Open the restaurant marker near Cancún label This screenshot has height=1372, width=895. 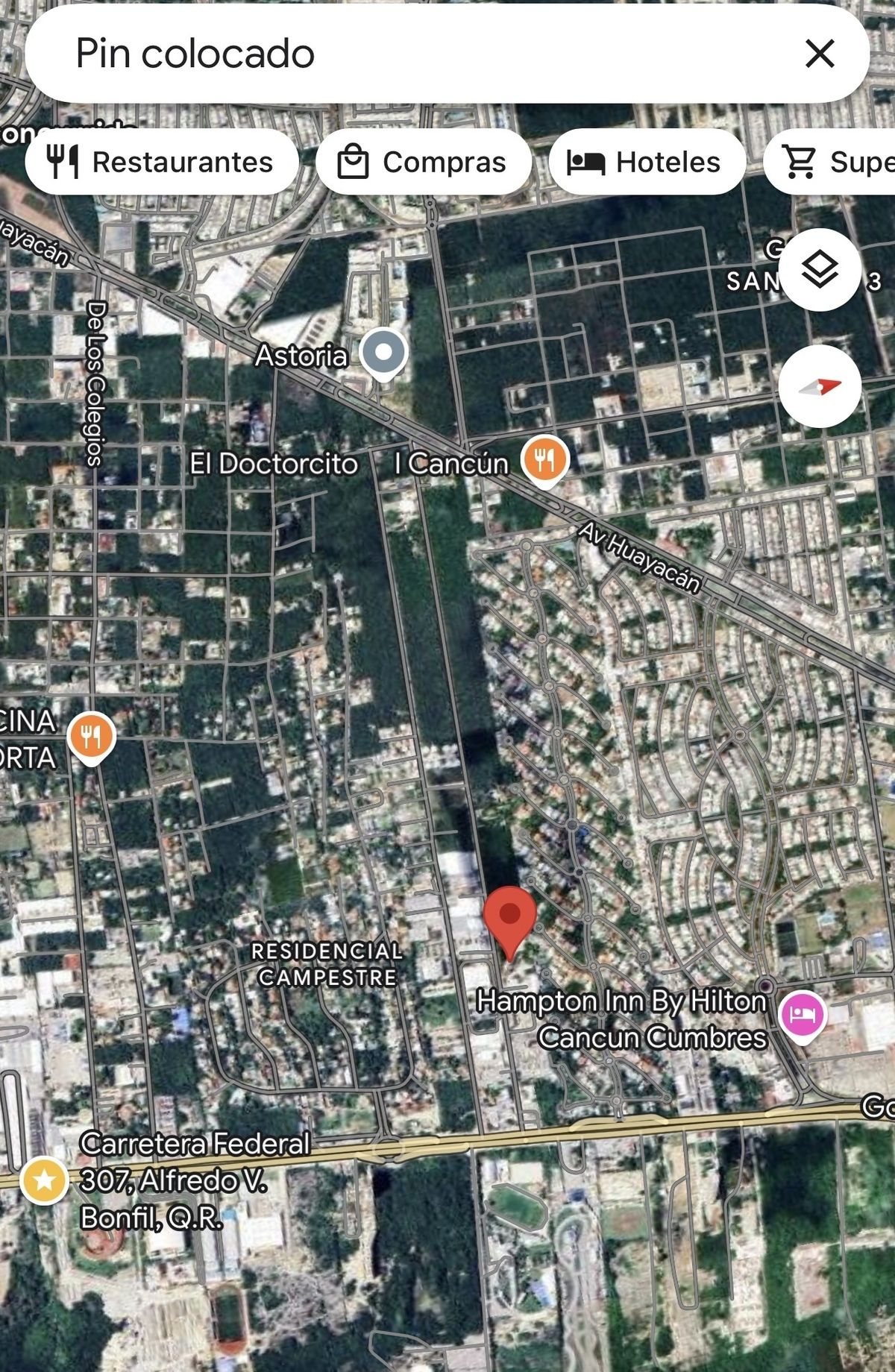(x=544, y=460)
